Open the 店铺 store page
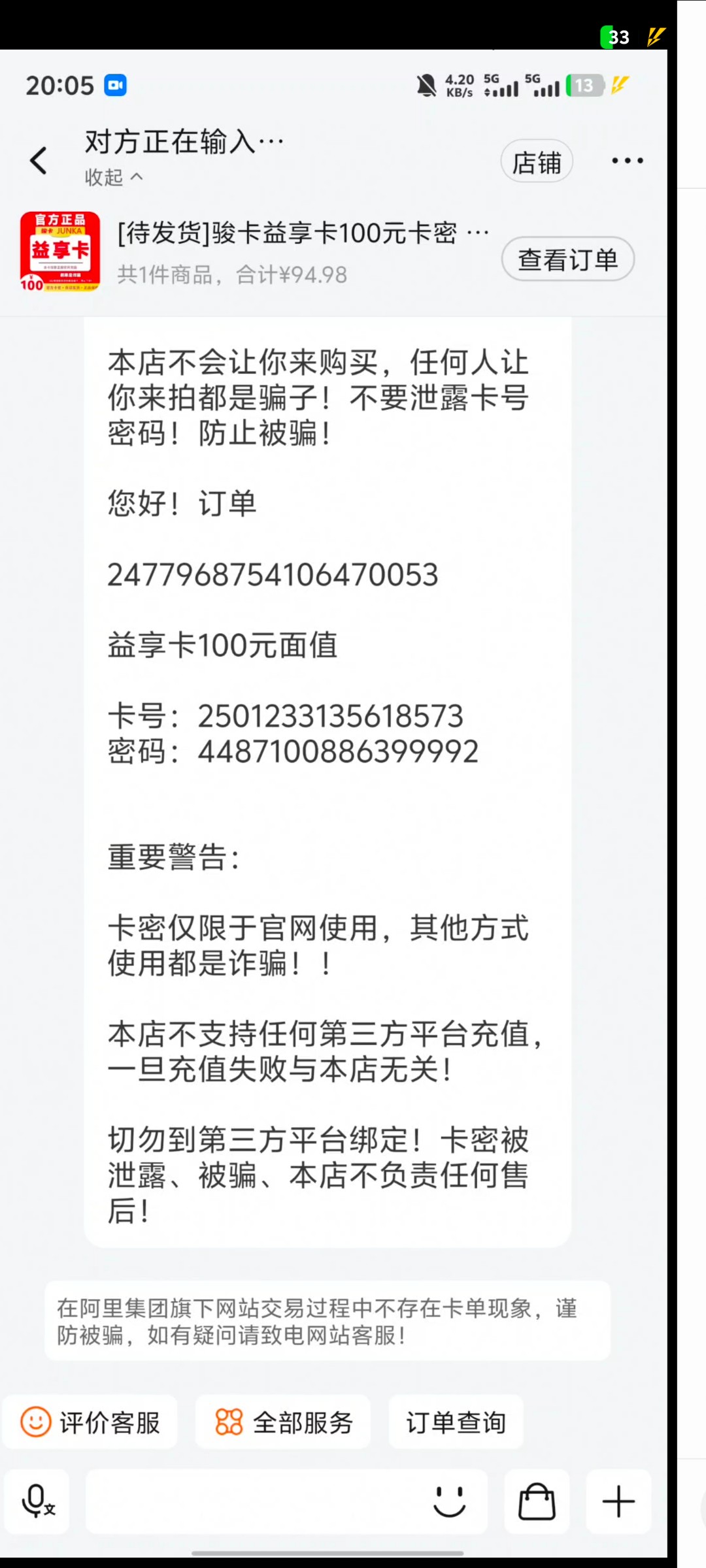Image resolution: width=706 pixels, height=1568 pixels. point(537,162)
